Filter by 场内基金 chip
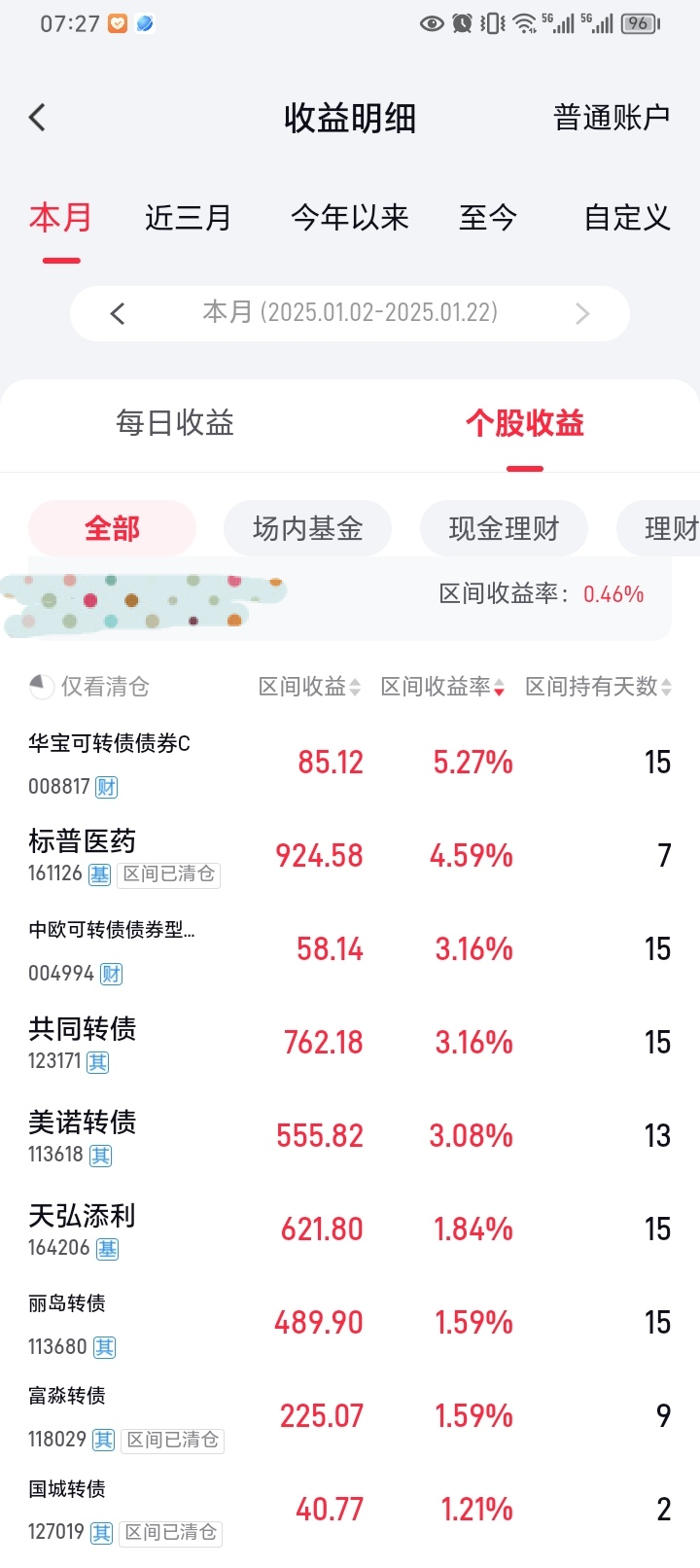The height and width of the screenshot is (1568, 700). pyautogui.click(x=307, y=528)
